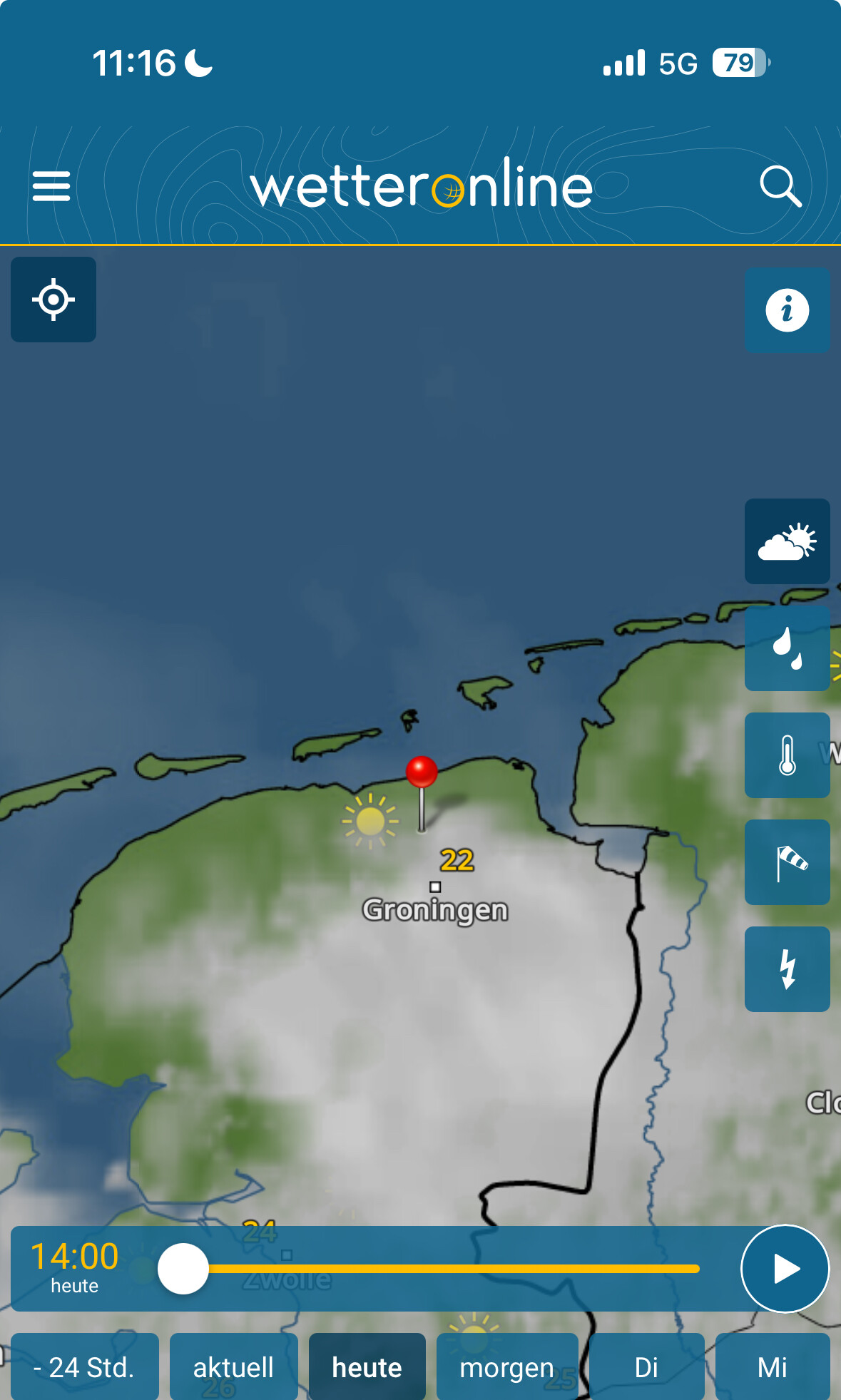This screenshot has height=1400, width=841.
Task: Switch to the morgen forecast
Action: (506, 1367)
